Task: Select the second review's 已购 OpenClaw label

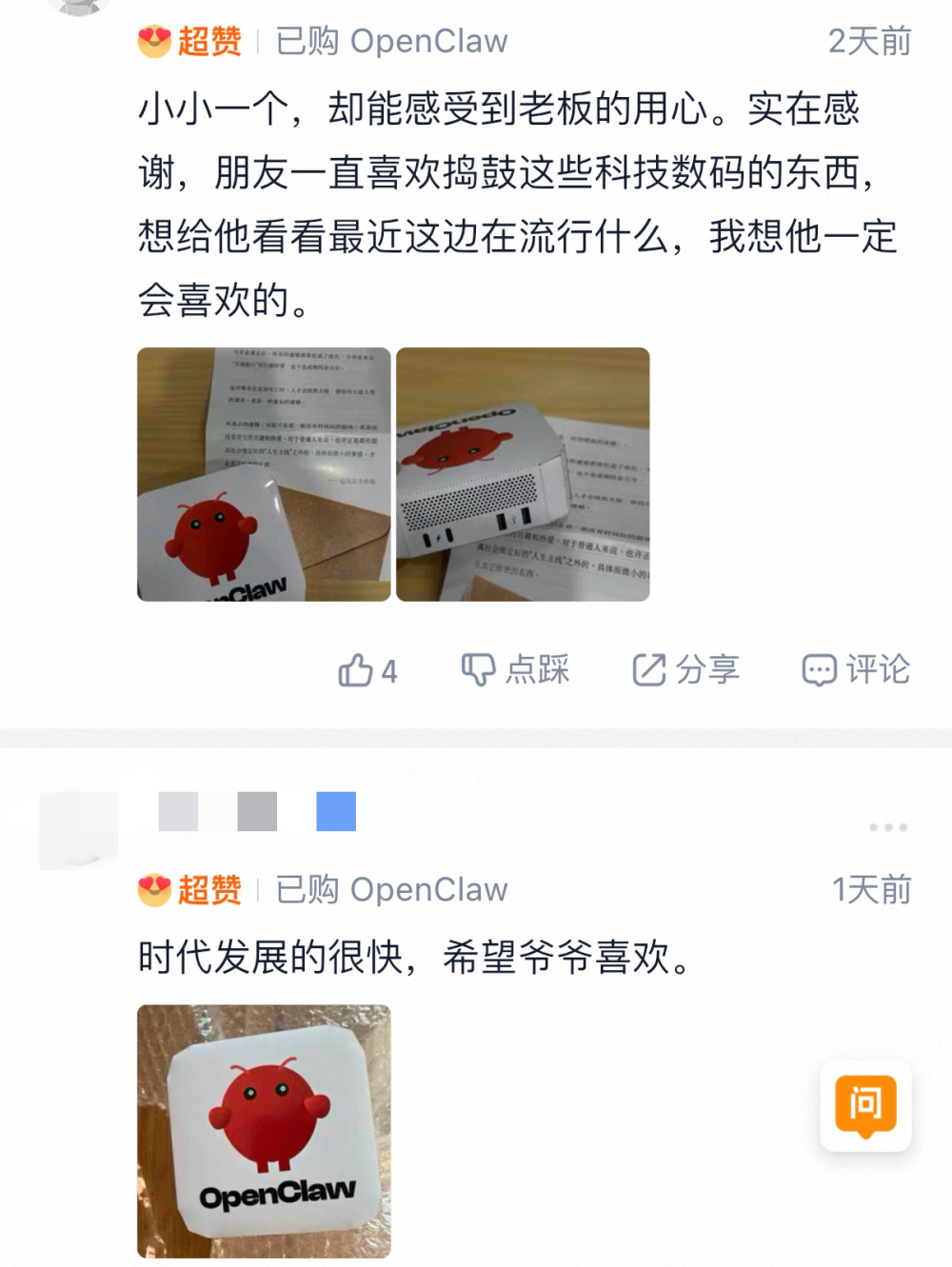Action: point(390,889)
